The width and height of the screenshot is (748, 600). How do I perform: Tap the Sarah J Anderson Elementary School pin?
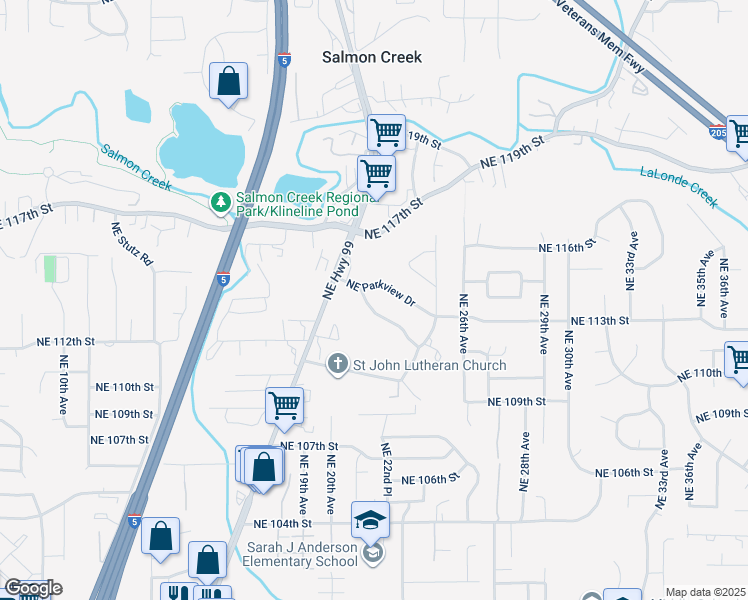(374, 554)
